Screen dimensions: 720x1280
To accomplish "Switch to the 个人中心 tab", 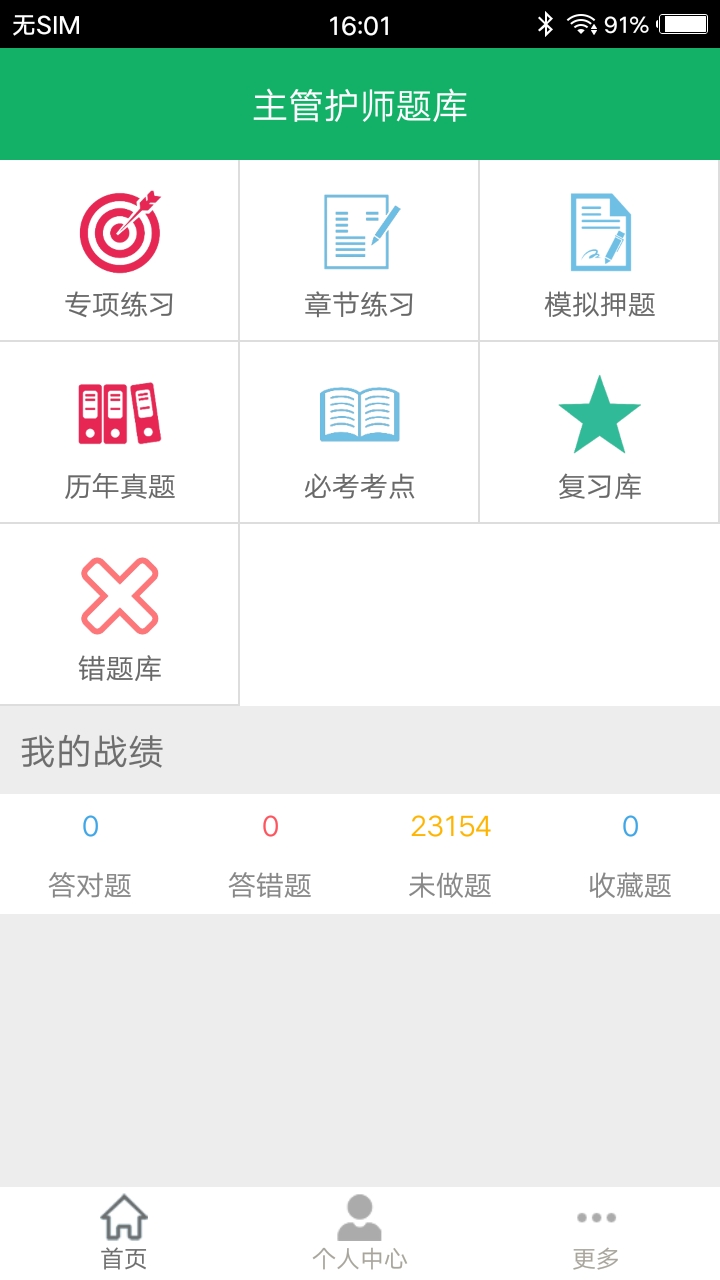I will [x=361, y=1232].
